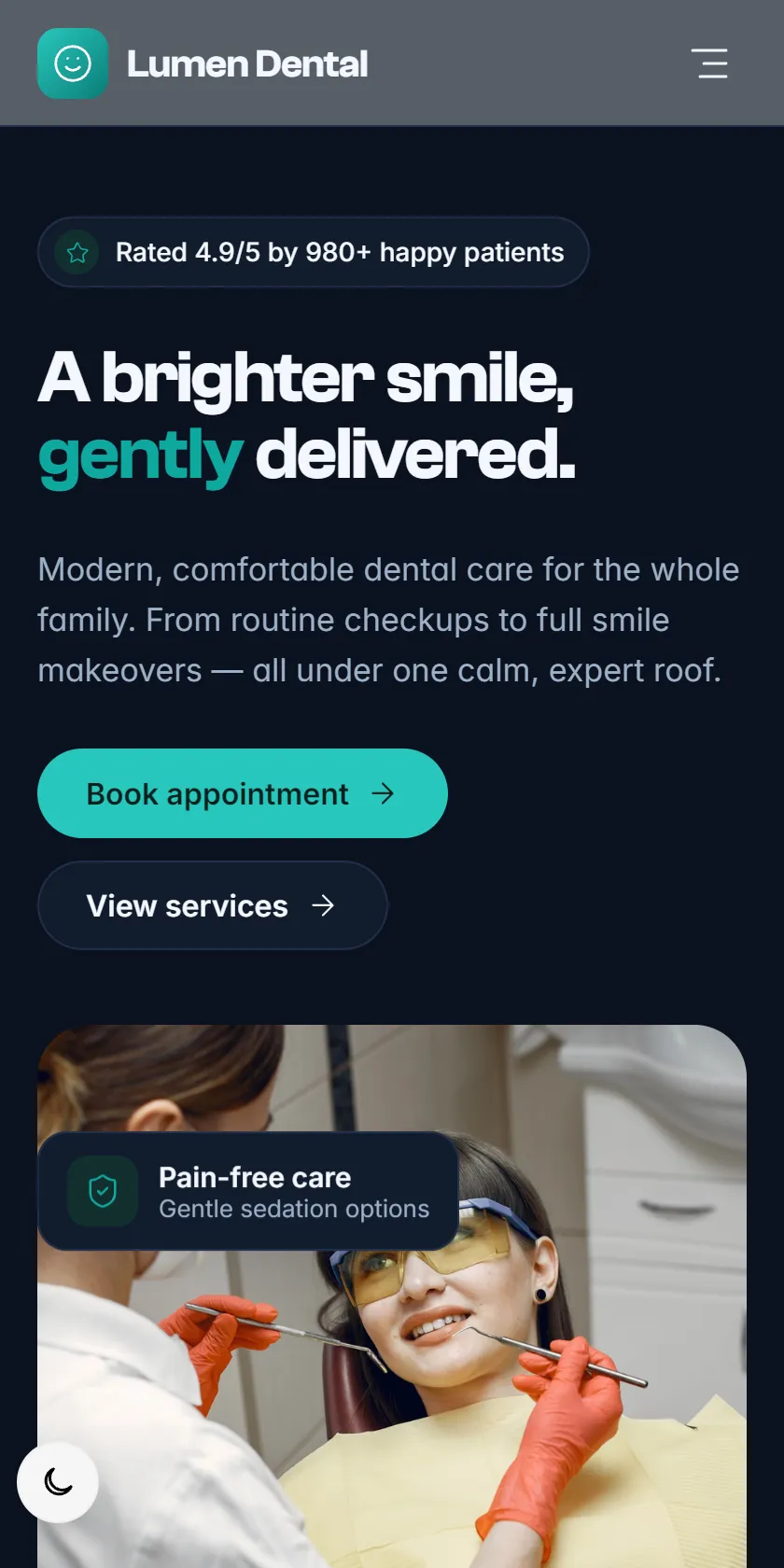Image resolution: width=784 pixels, height=1568 pixels.
Task: Open the hamburger navigation menu
Action: pyautogui.click(x=712, y=63)
